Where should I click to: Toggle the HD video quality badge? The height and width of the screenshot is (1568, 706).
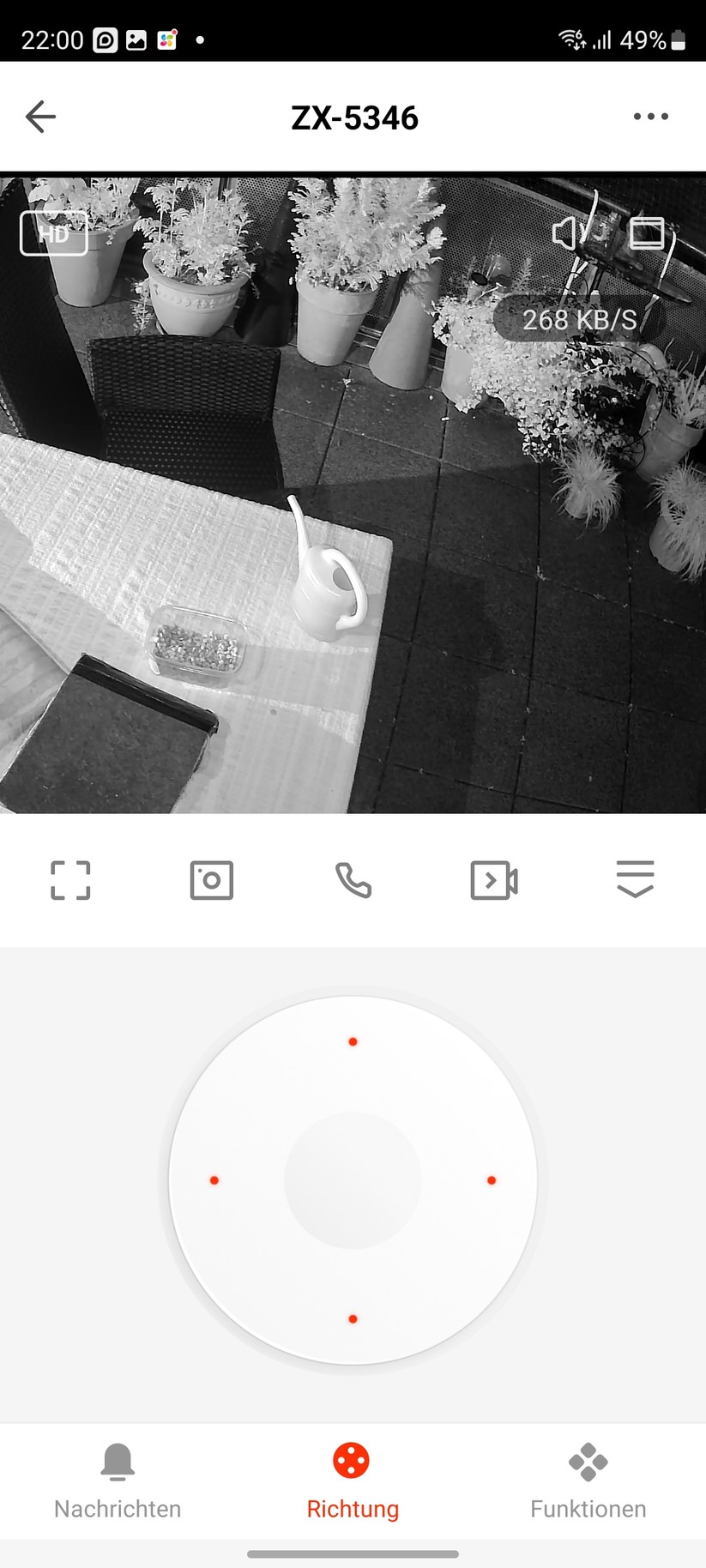pos(53,233)
